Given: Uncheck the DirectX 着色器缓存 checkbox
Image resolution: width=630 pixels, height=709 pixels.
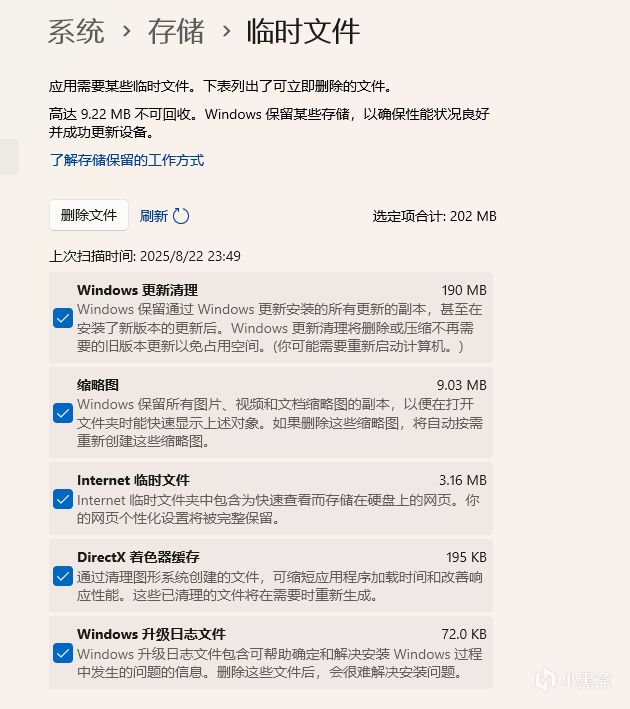Looking at the screenshot, I should coord(62,576).
